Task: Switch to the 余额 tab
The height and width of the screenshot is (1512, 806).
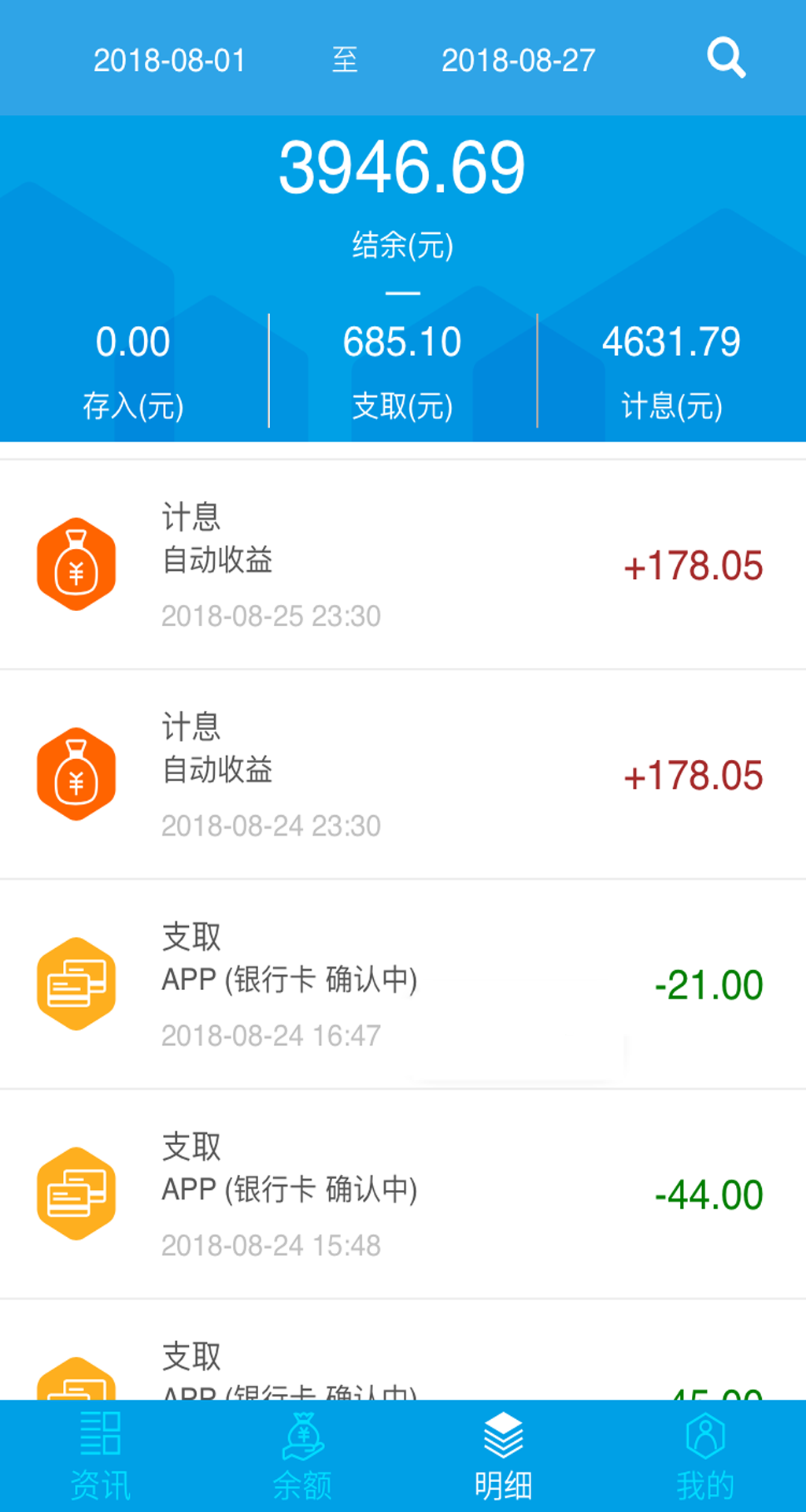Action: [302, 1456]
